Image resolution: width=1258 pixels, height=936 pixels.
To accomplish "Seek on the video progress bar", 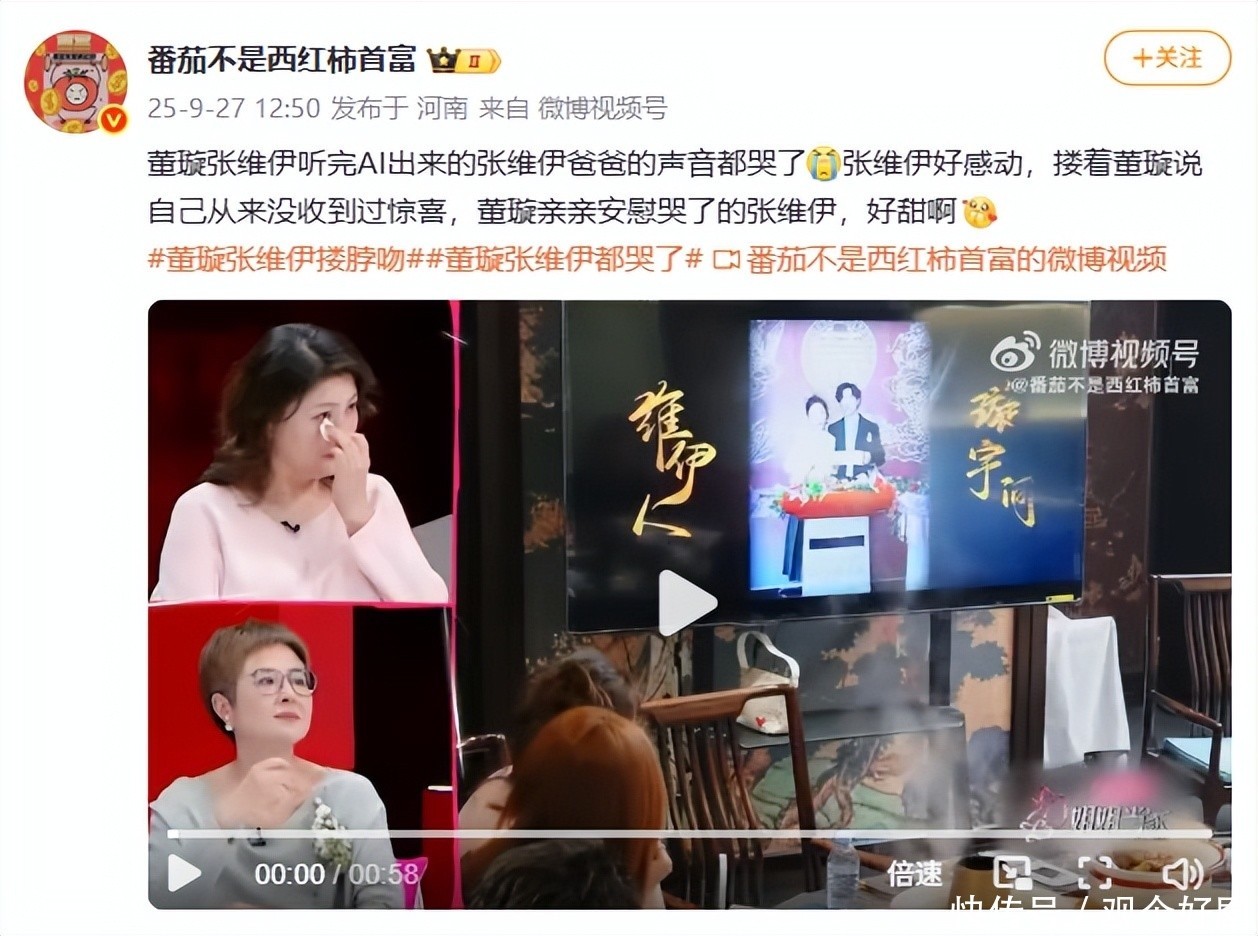I will click(689, 833).
